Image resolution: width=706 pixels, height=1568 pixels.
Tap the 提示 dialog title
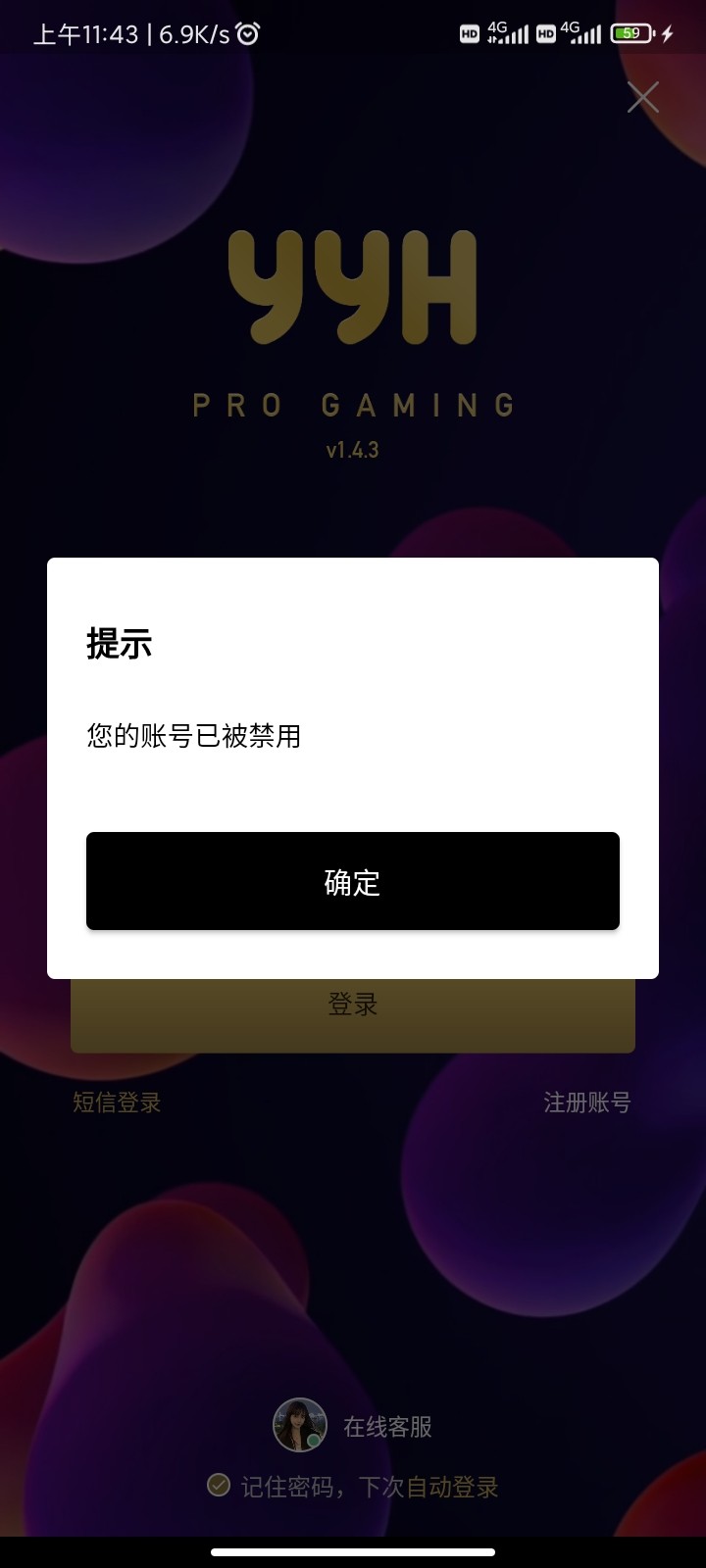(x=119, y=645)
